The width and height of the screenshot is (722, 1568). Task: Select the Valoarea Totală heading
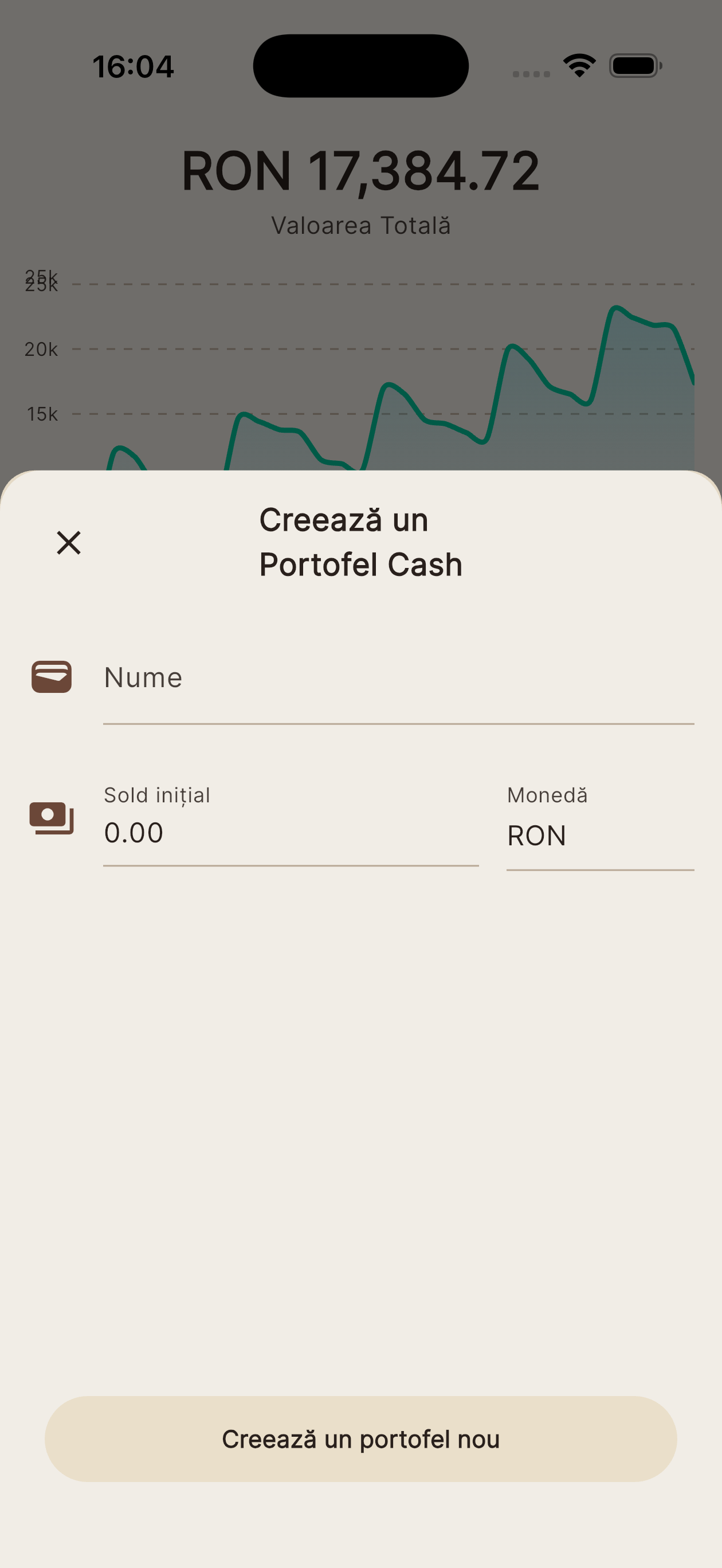point(361,225)
